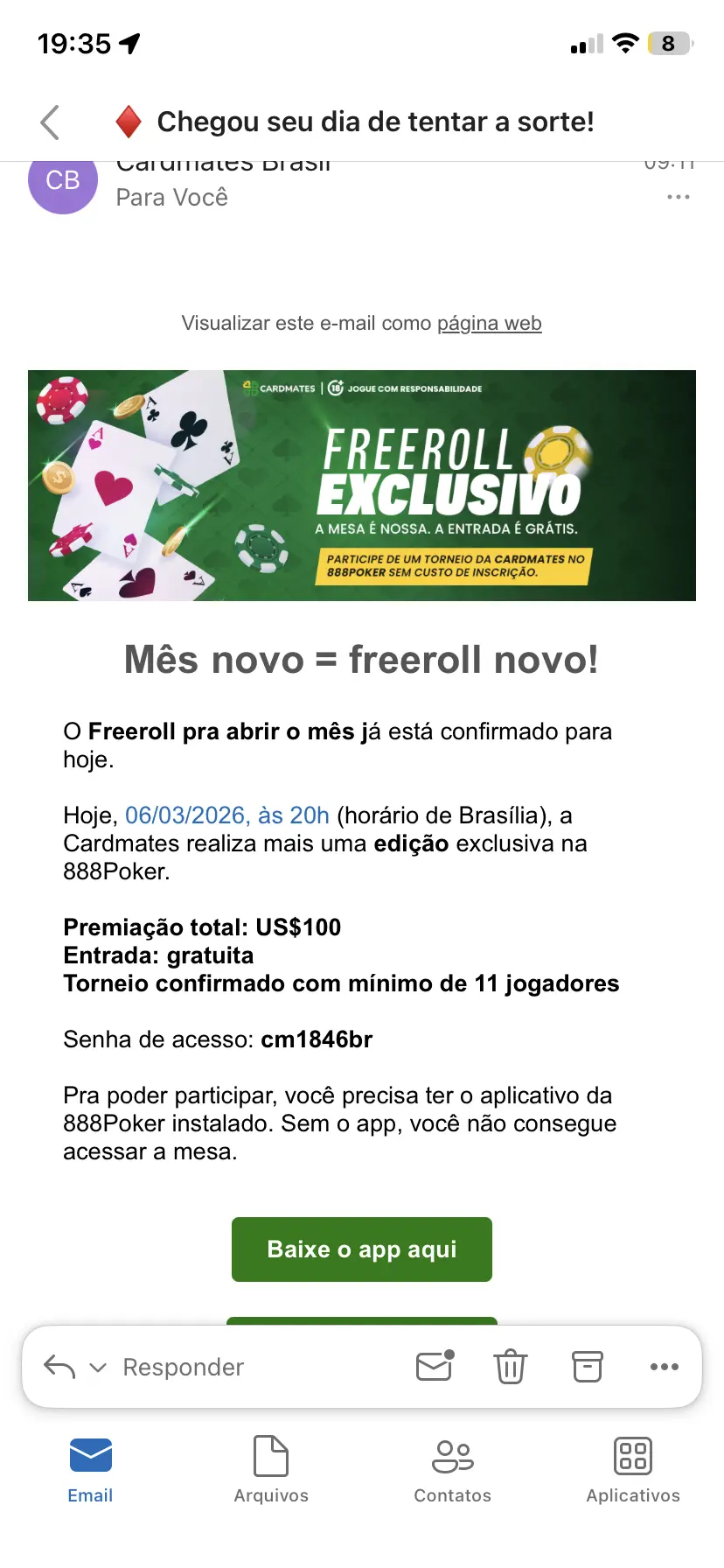Tap the Baixe o app aqui button
The height and width of the screenshot is (1568, 724).
pyautogui.click(x=362, y=1249)
